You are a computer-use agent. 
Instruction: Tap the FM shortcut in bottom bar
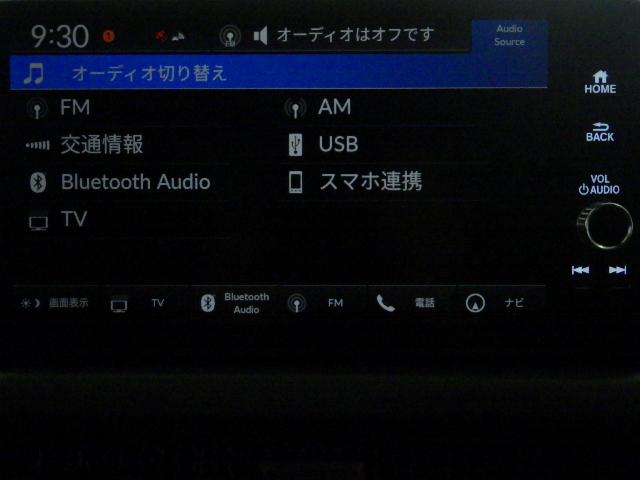coord(317,303)
